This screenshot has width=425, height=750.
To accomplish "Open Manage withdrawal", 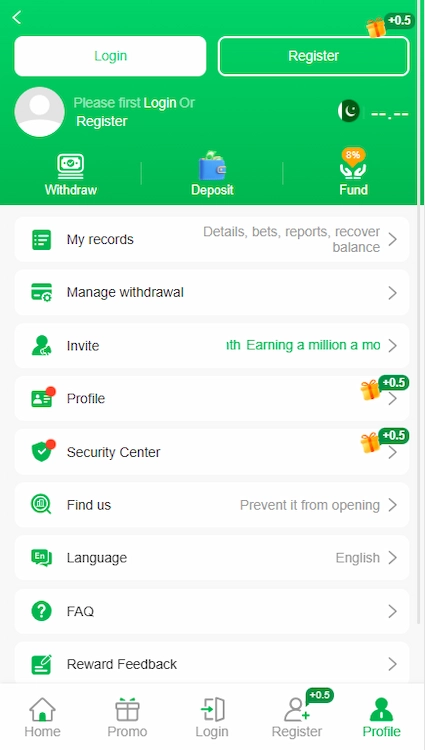I will (x=212, y=292).
